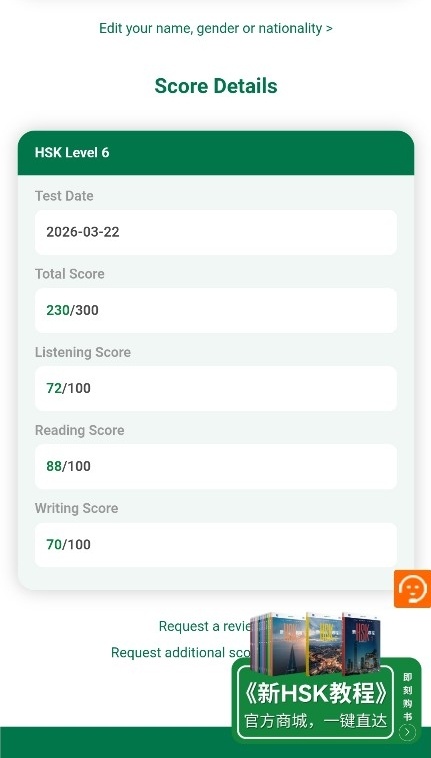Open Edit your name, gender or nationality
The image size is (431, 758).
pyautogui.click(x=216, y=28)
